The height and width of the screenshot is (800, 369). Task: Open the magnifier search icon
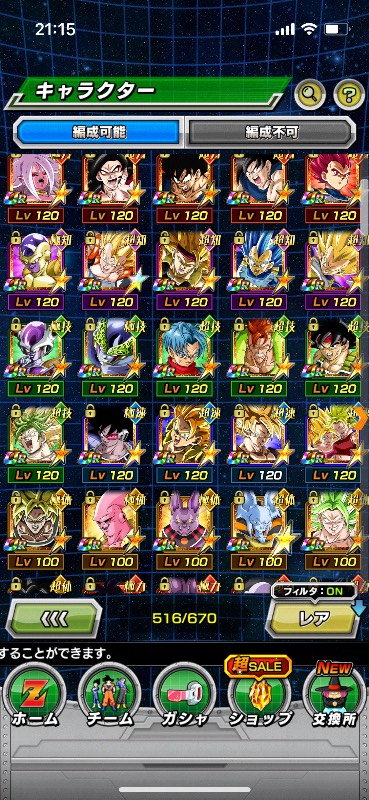310,94
